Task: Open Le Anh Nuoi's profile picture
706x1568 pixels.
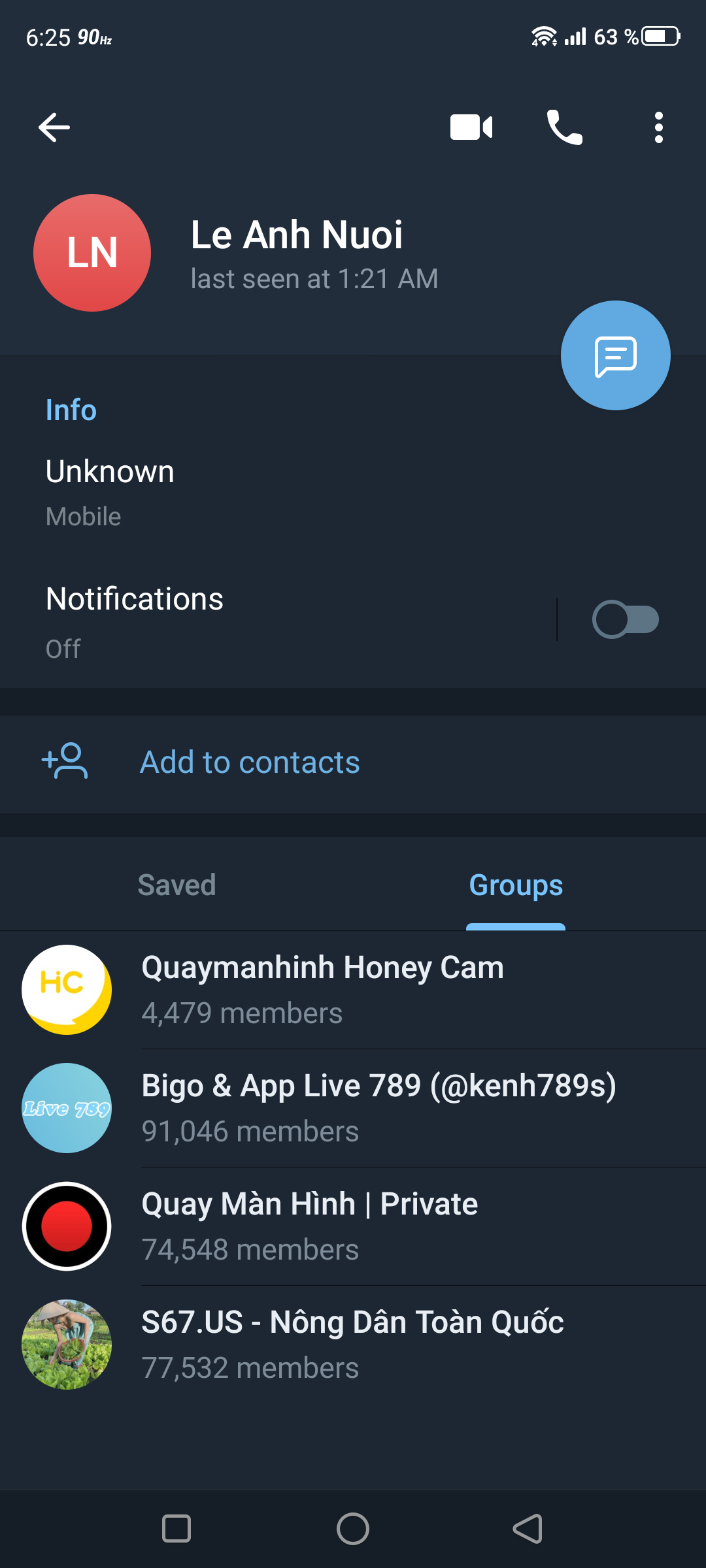Action: coord(92,253)
